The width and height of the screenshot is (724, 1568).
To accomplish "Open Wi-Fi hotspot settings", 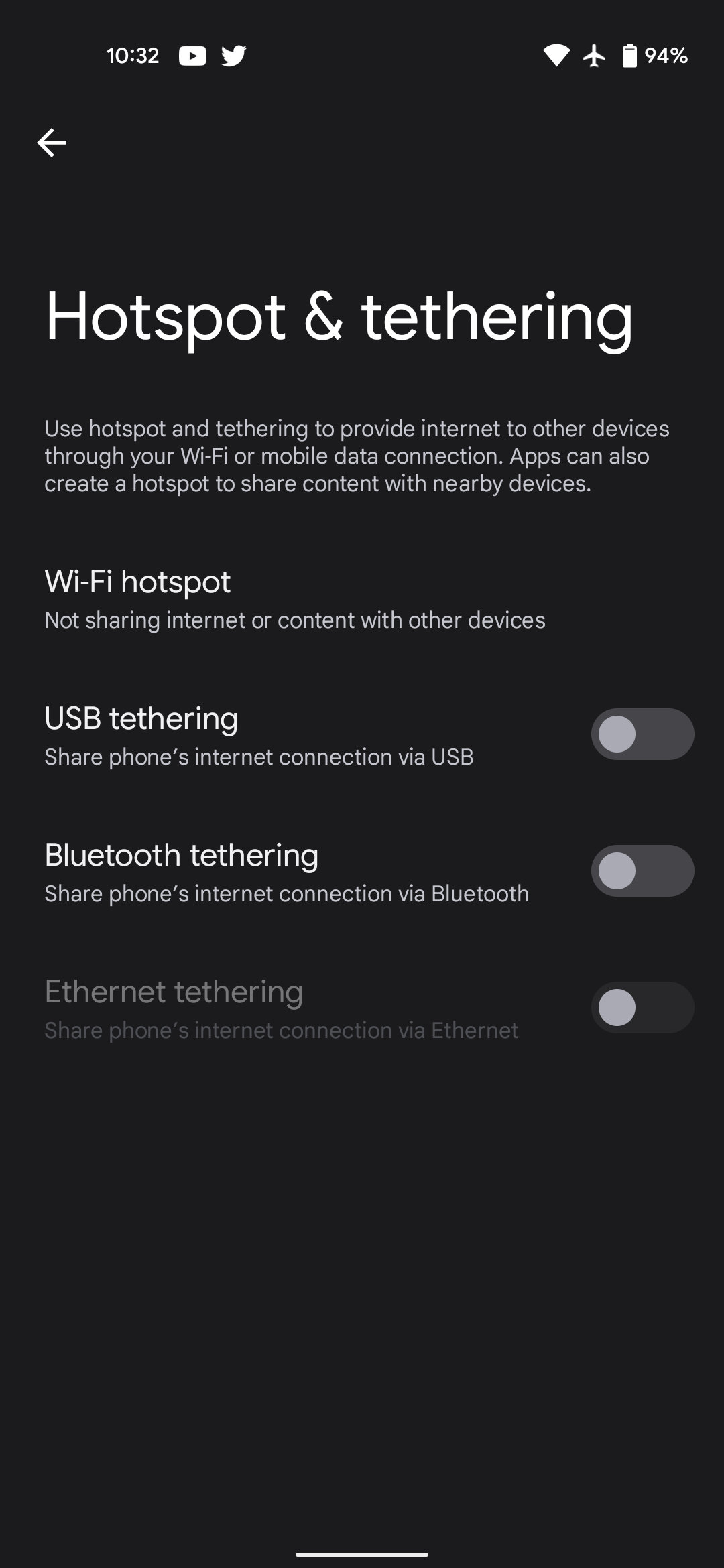I will pyautogui.click(x=295, y=600).
